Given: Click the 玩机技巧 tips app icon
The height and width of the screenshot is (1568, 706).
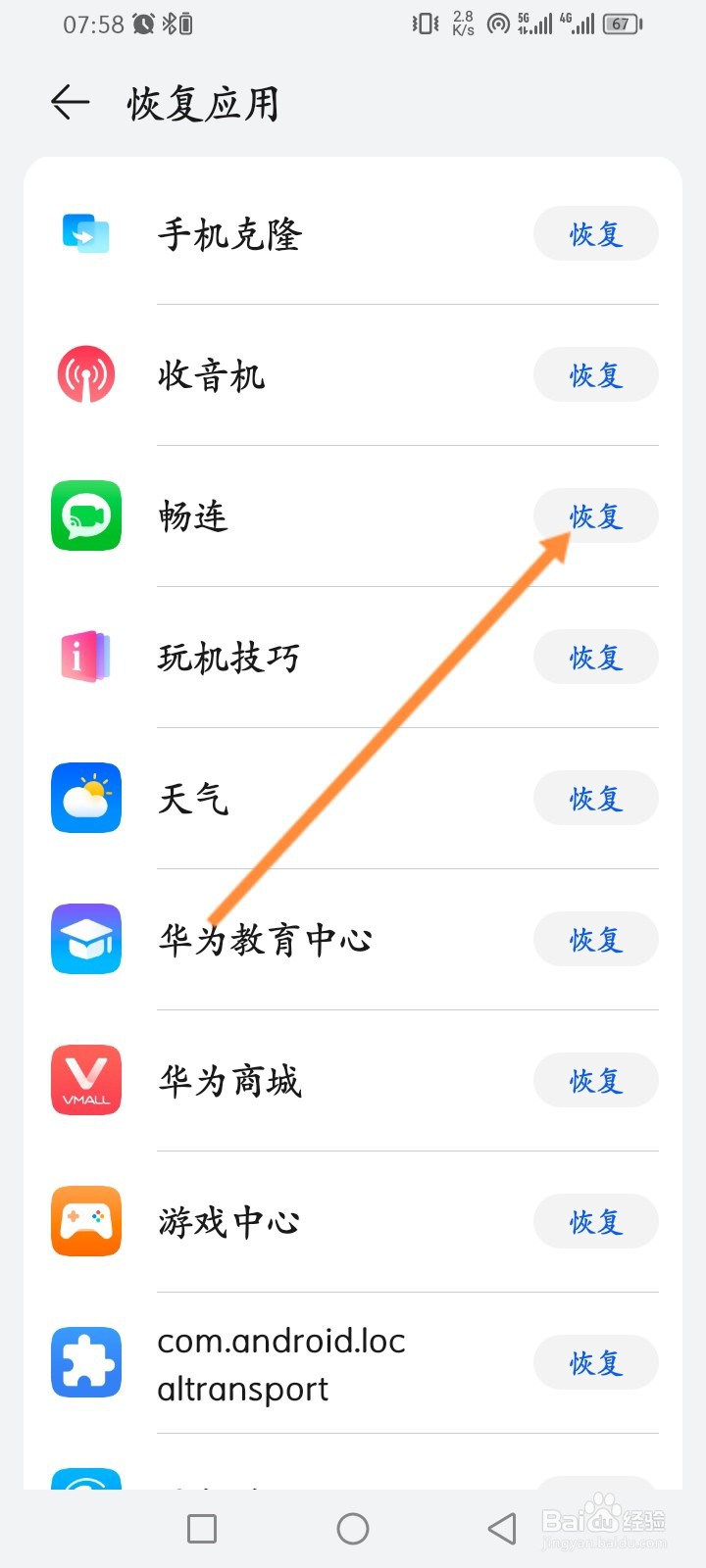Looking at the screenshot, I should (x=85, y=657).
